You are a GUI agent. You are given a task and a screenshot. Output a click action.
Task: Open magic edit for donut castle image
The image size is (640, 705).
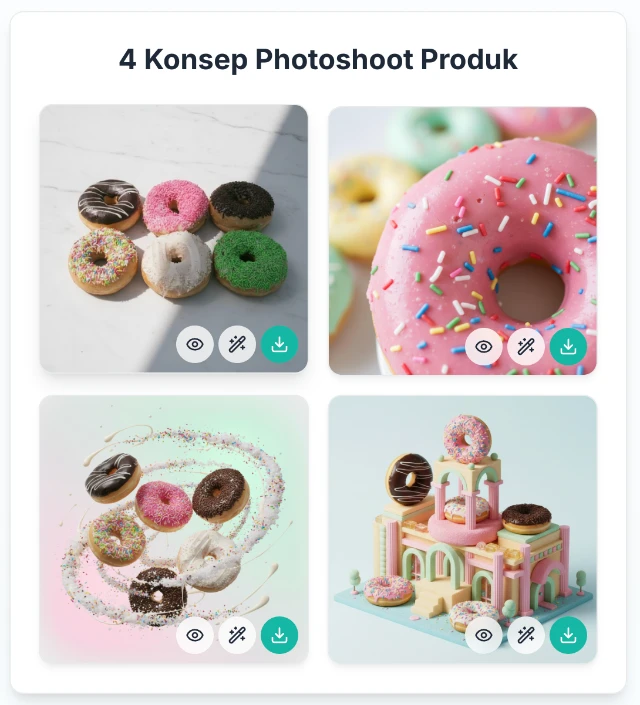coord(526,635)
